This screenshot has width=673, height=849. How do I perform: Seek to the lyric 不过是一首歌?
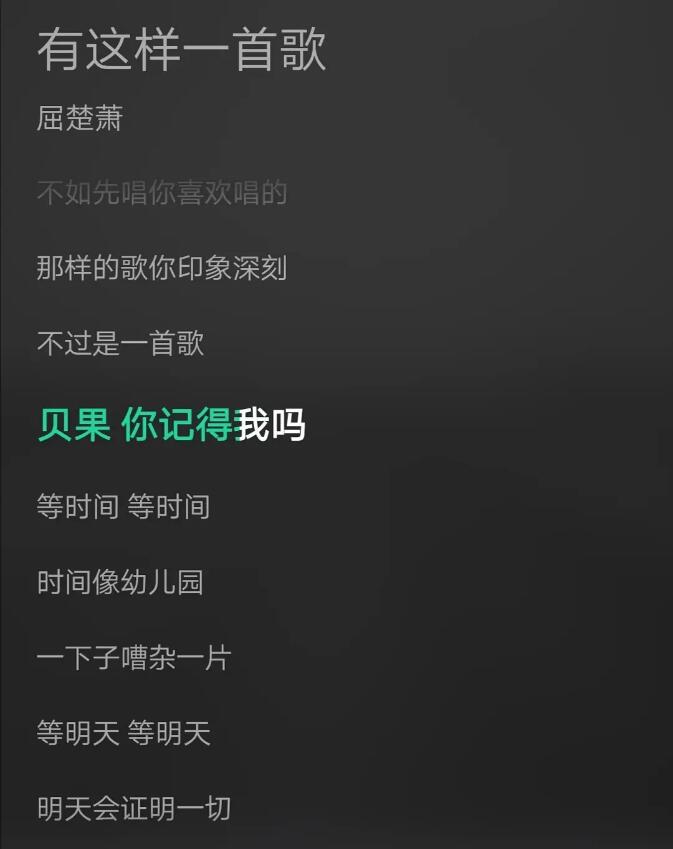120,344
